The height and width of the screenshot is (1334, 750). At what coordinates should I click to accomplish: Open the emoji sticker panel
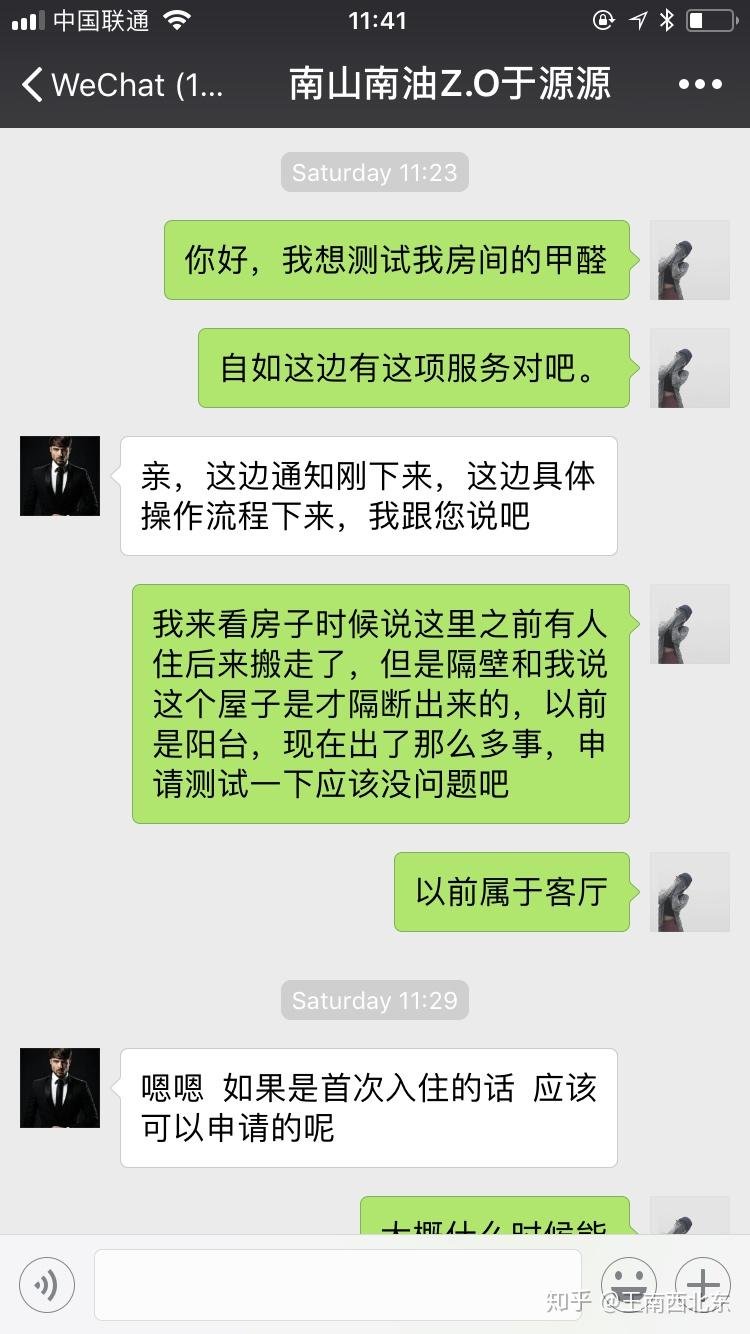pyautogui.click(x=629, y=1285)
